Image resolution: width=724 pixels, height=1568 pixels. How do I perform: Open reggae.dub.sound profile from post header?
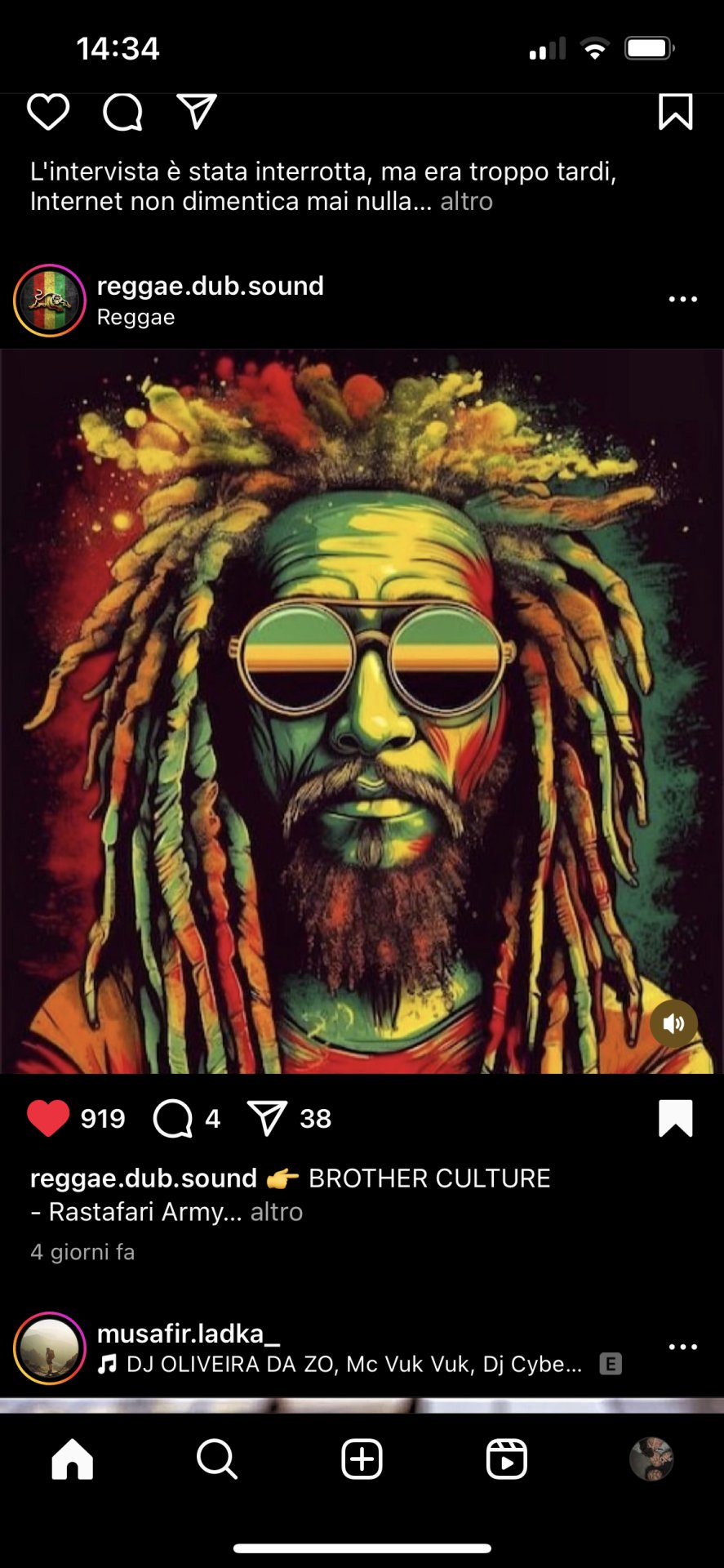point(210,286)
